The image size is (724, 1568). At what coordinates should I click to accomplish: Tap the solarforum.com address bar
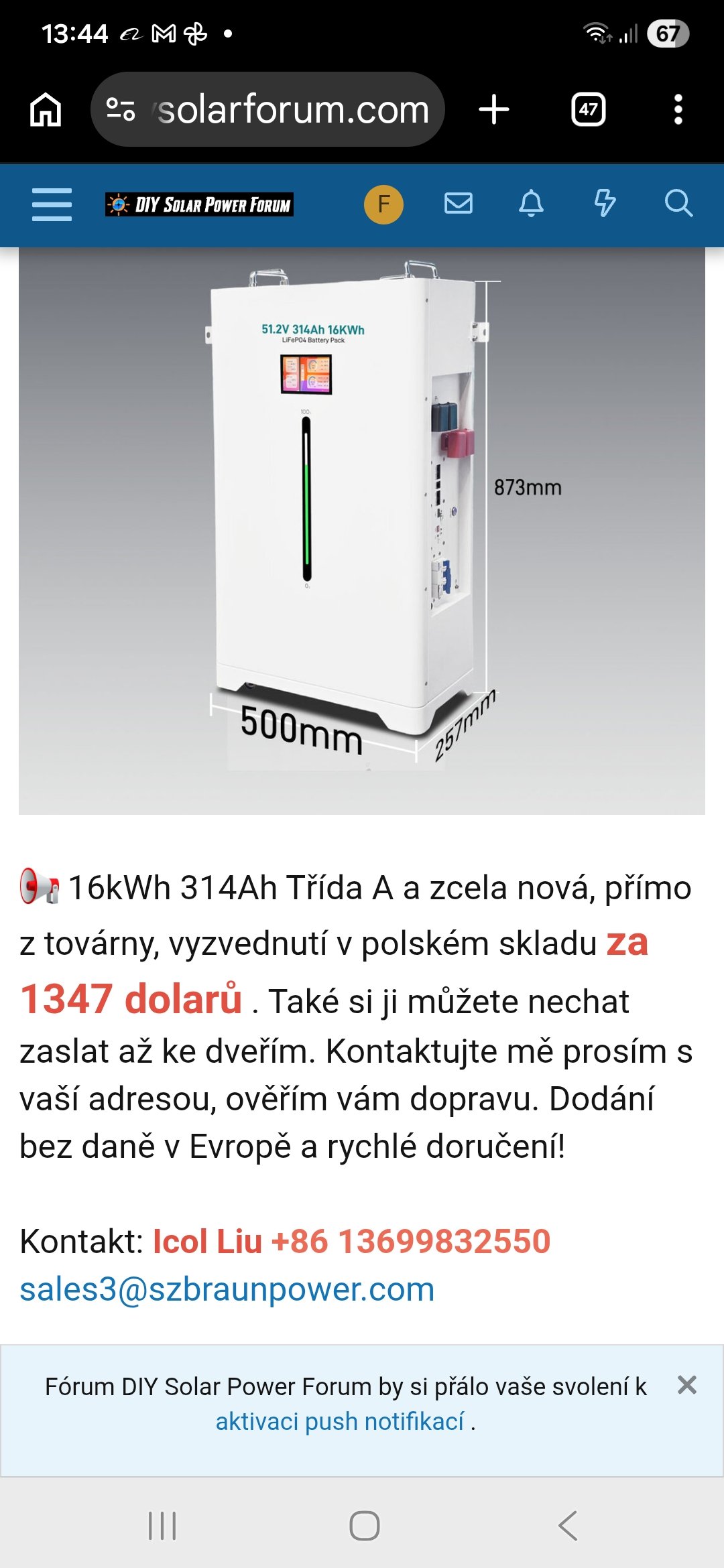(282, 109)
